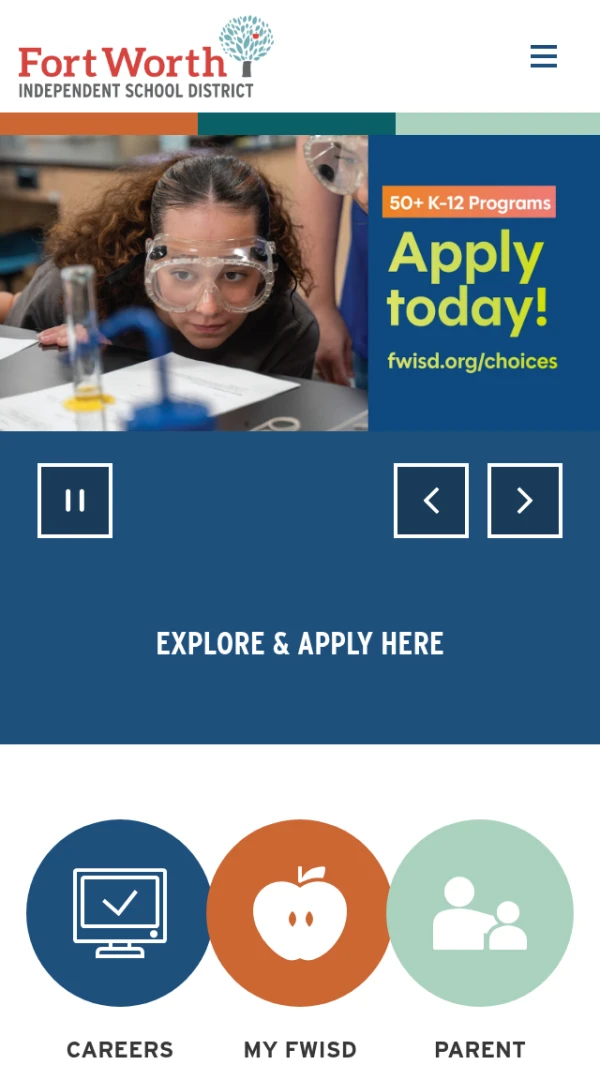This screenshot has height=1065, width=600.
Task: Open the My FWISD shortcut
Action: point(300,913)
